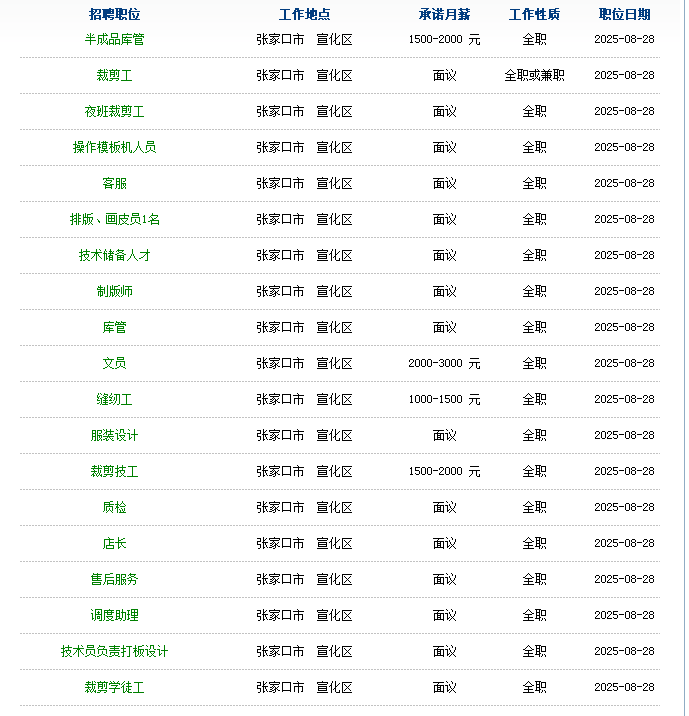Open the 文员 position details
689x716 pixels.
click(x=115, y=363)
